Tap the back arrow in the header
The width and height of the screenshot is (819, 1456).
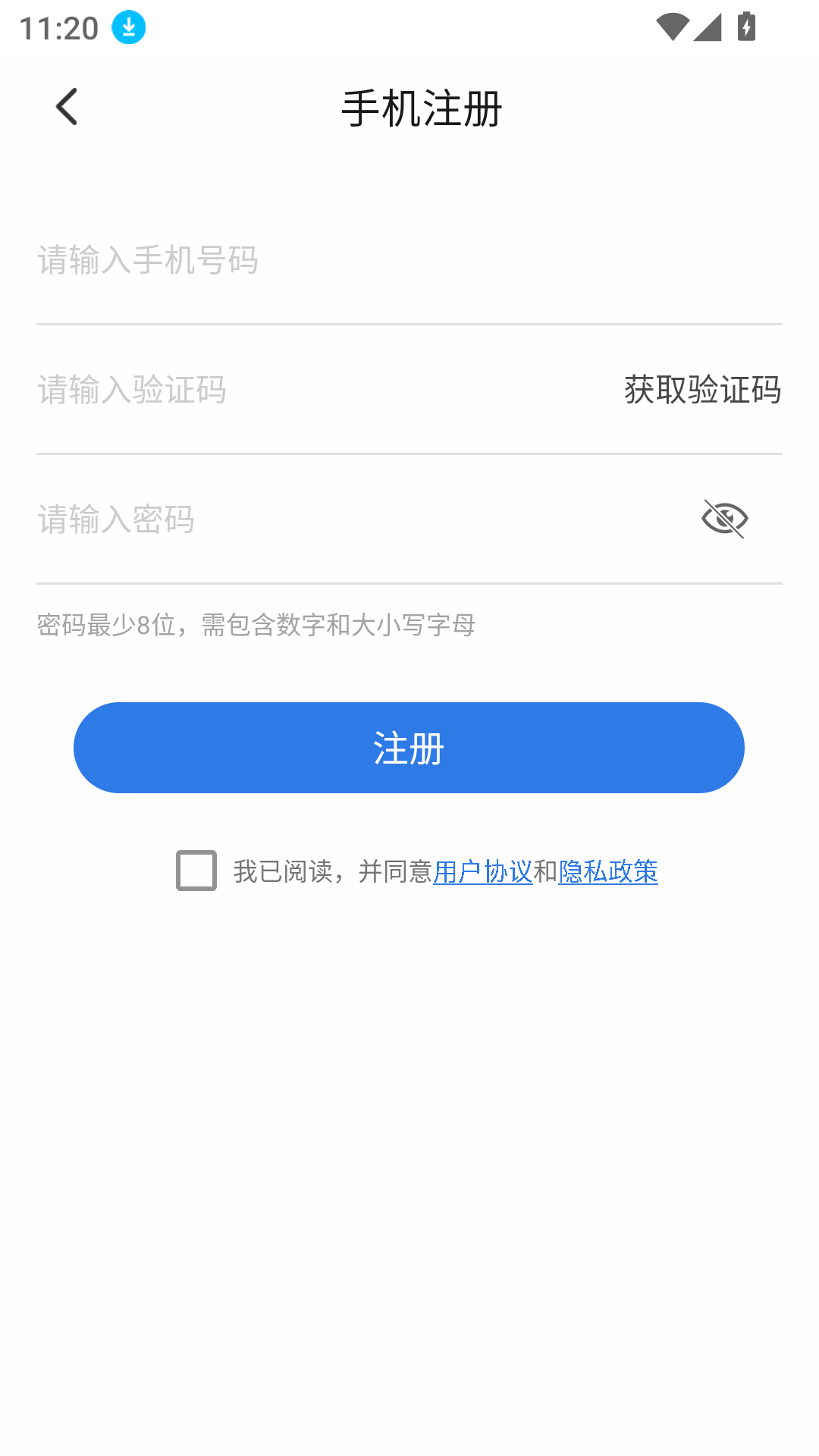pos(67,106)
